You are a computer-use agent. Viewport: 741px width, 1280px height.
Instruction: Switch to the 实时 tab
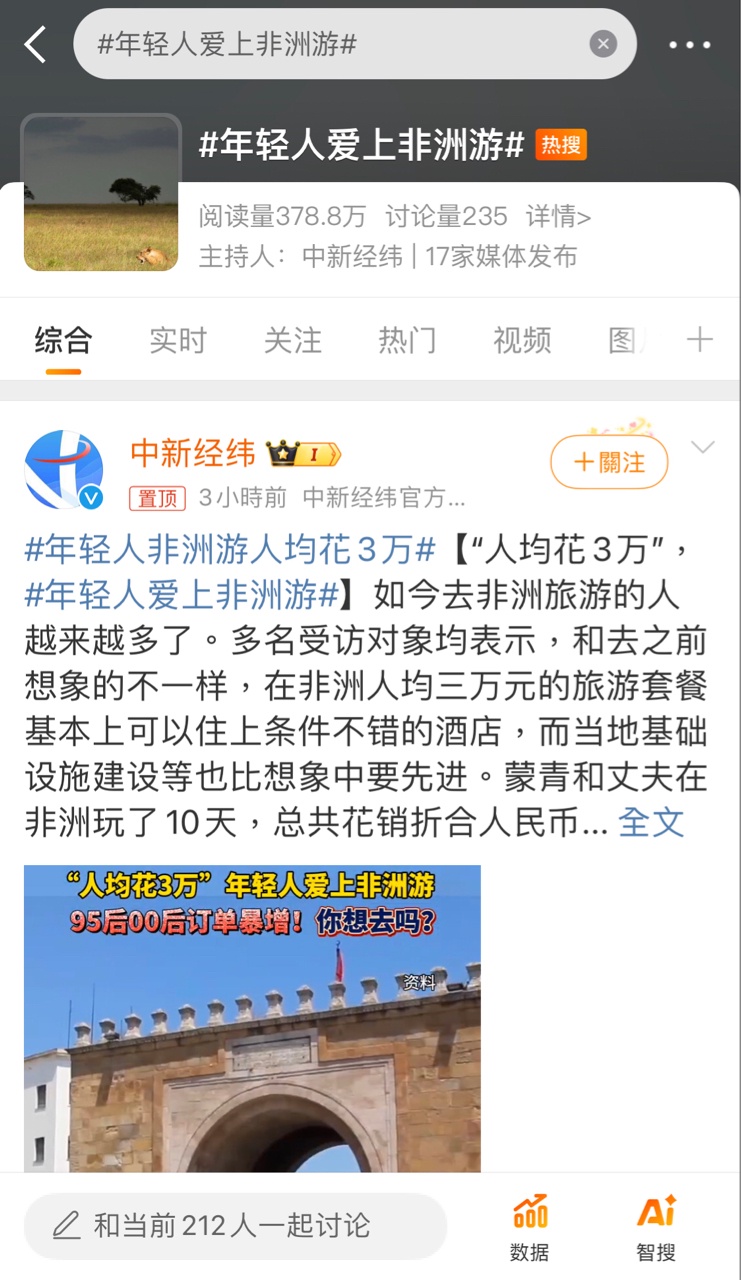[x=177, y=341]
